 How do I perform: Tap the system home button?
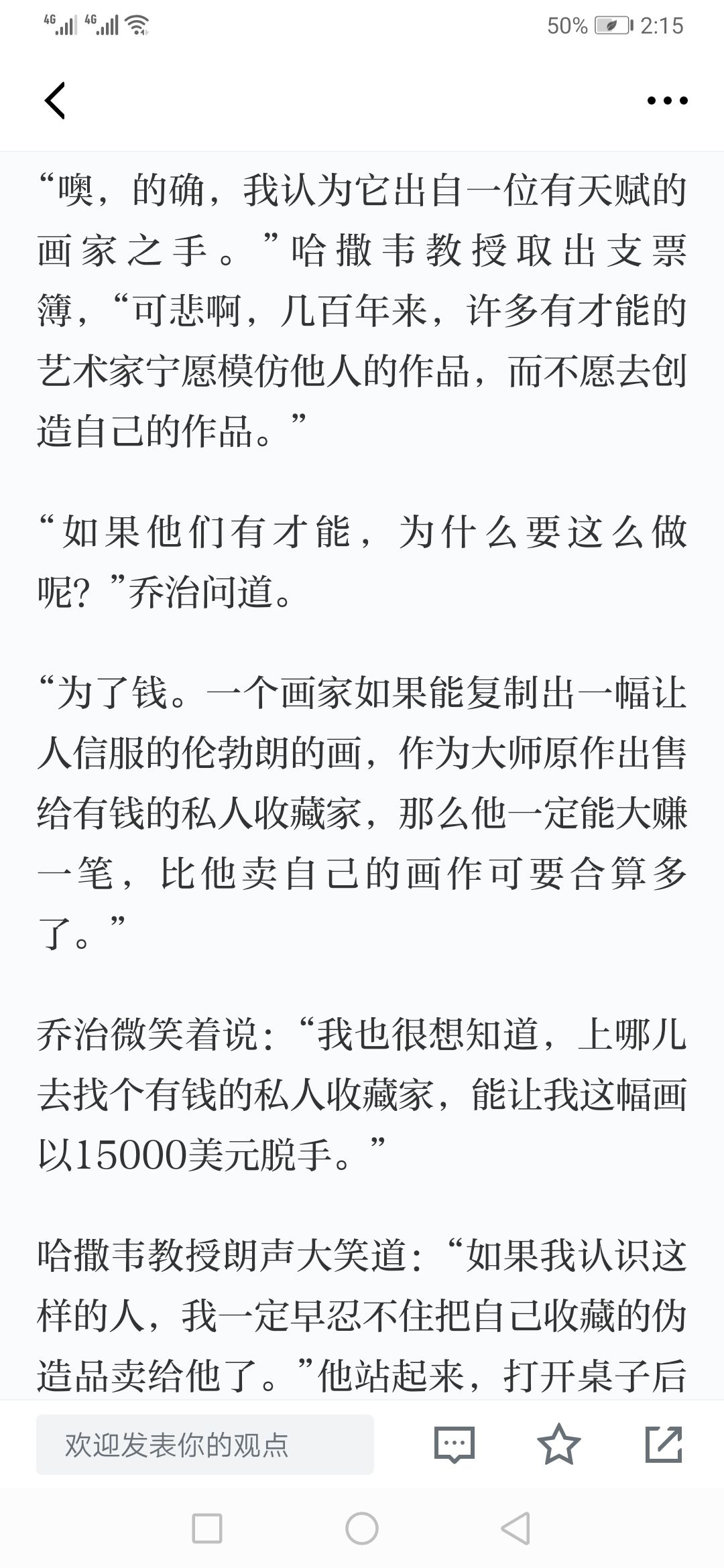pos(362,1529)
